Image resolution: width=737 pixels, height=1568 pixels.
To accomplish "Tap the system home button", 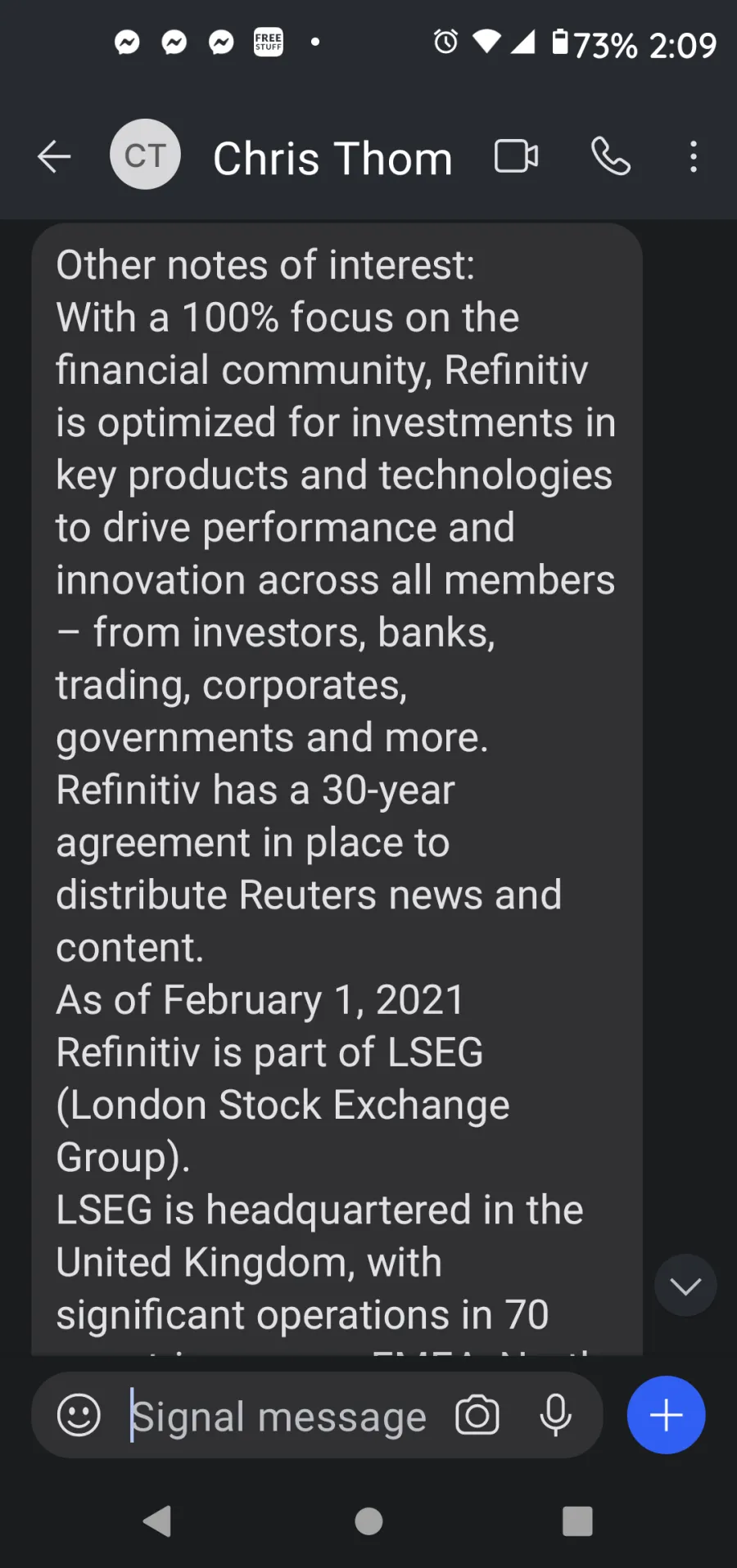I will 368,1521.
